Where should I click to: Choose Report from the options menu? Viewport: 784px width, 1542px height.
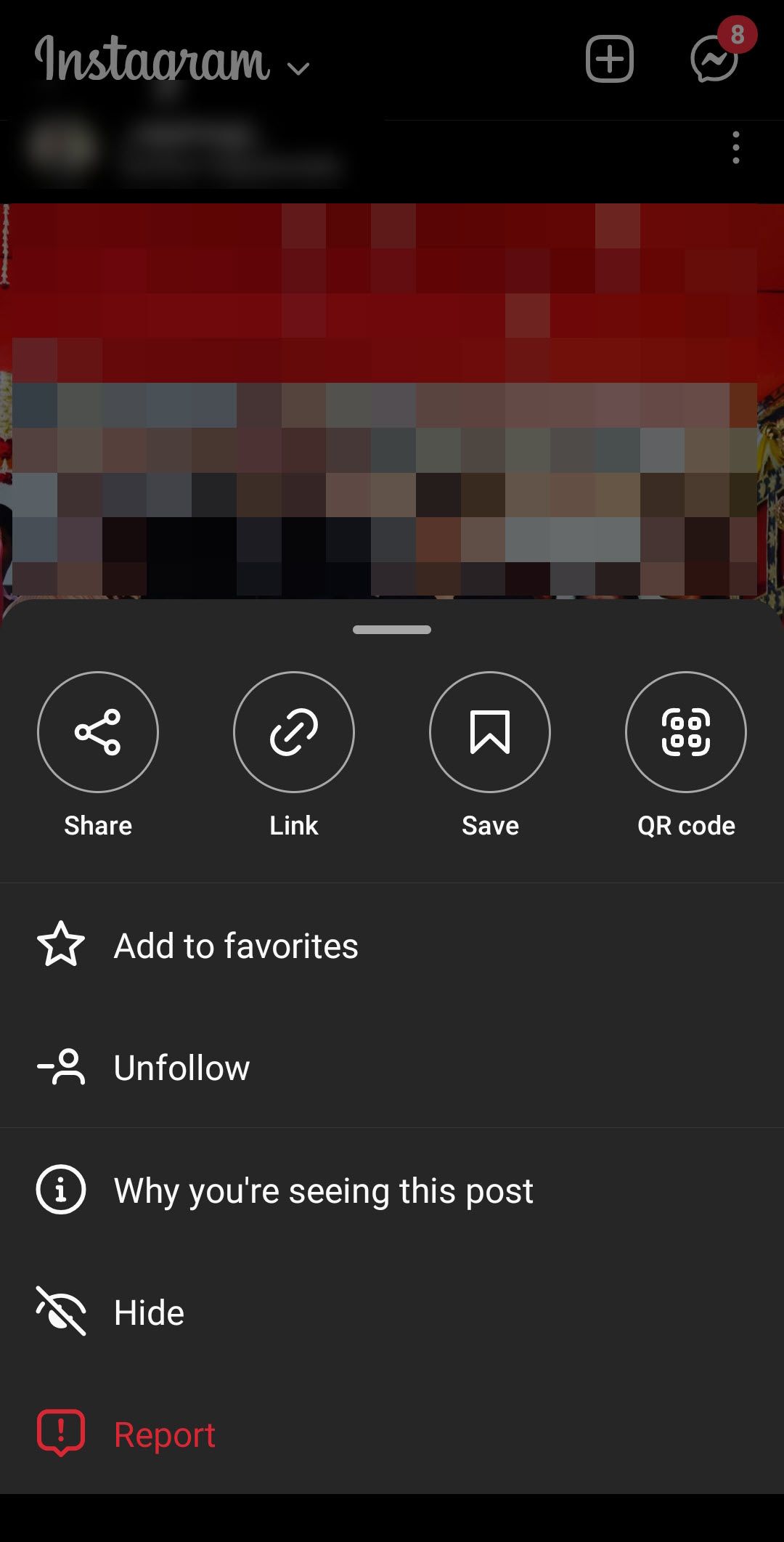pos(163,1433)
